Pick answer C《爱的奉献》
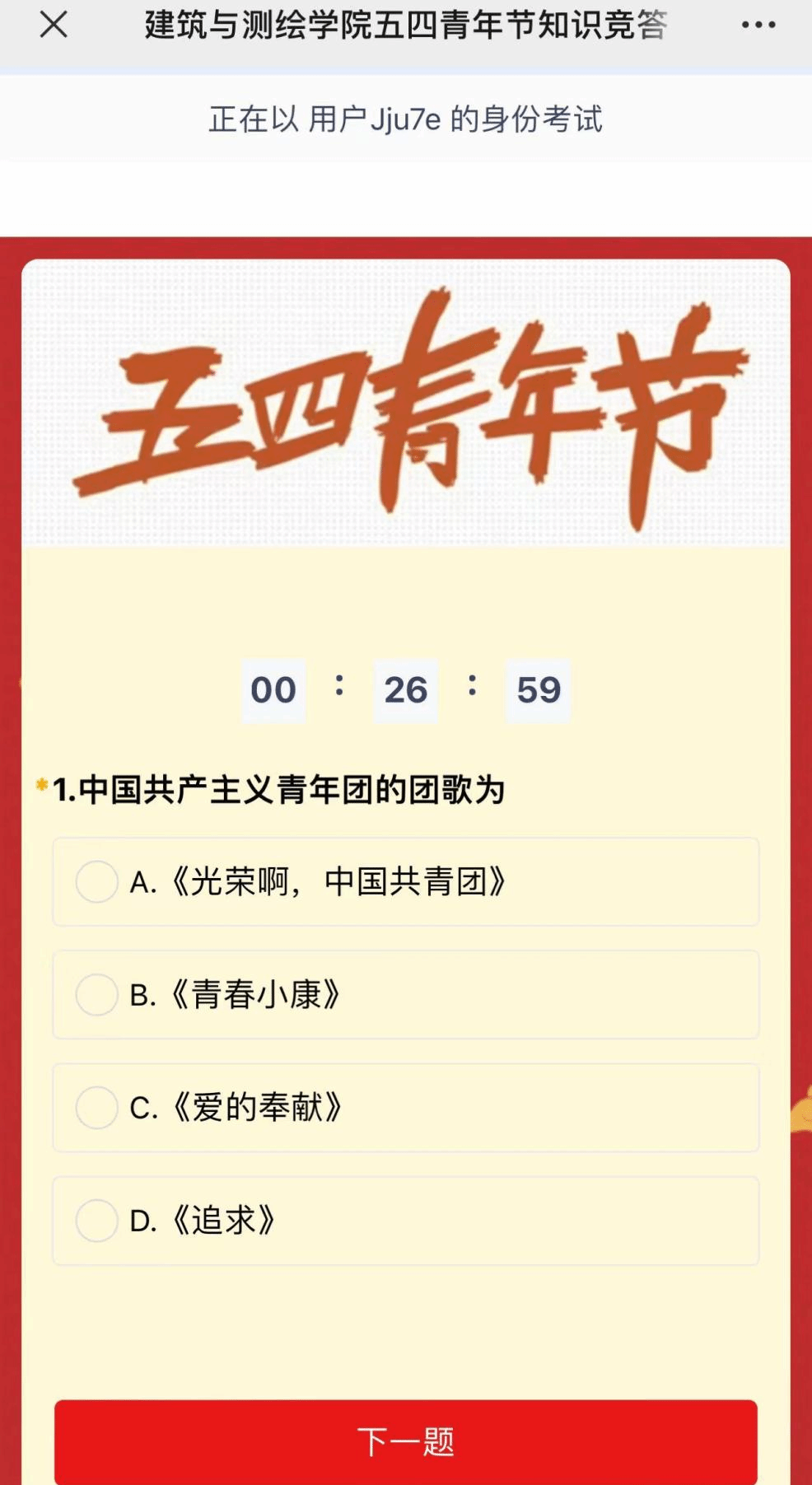 97,1108
